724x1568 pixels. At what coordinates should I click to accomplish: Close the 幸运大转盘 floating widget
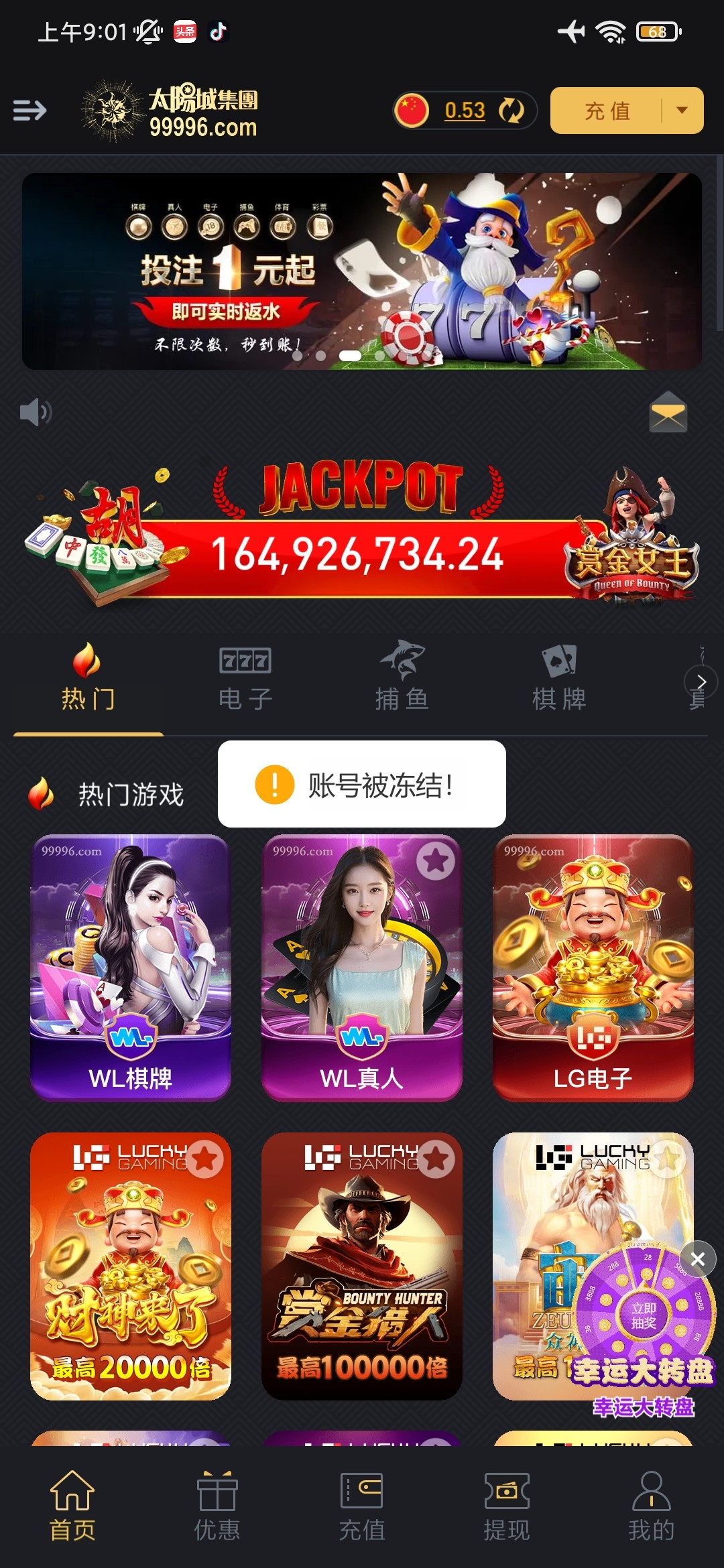click(698, 1259)
